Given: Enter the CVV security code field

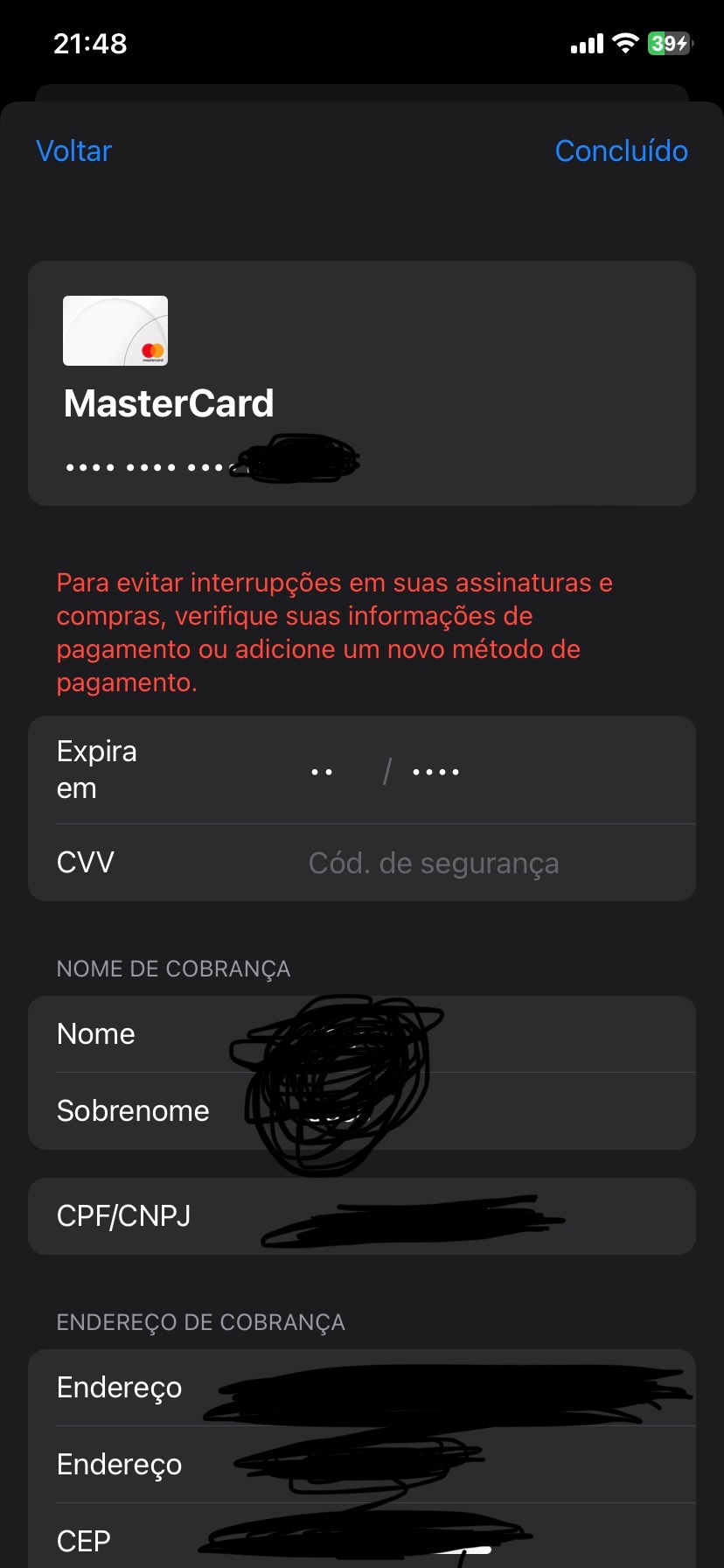Looking at the screenshot, I should pyautogui.click(x=433, y=864).
